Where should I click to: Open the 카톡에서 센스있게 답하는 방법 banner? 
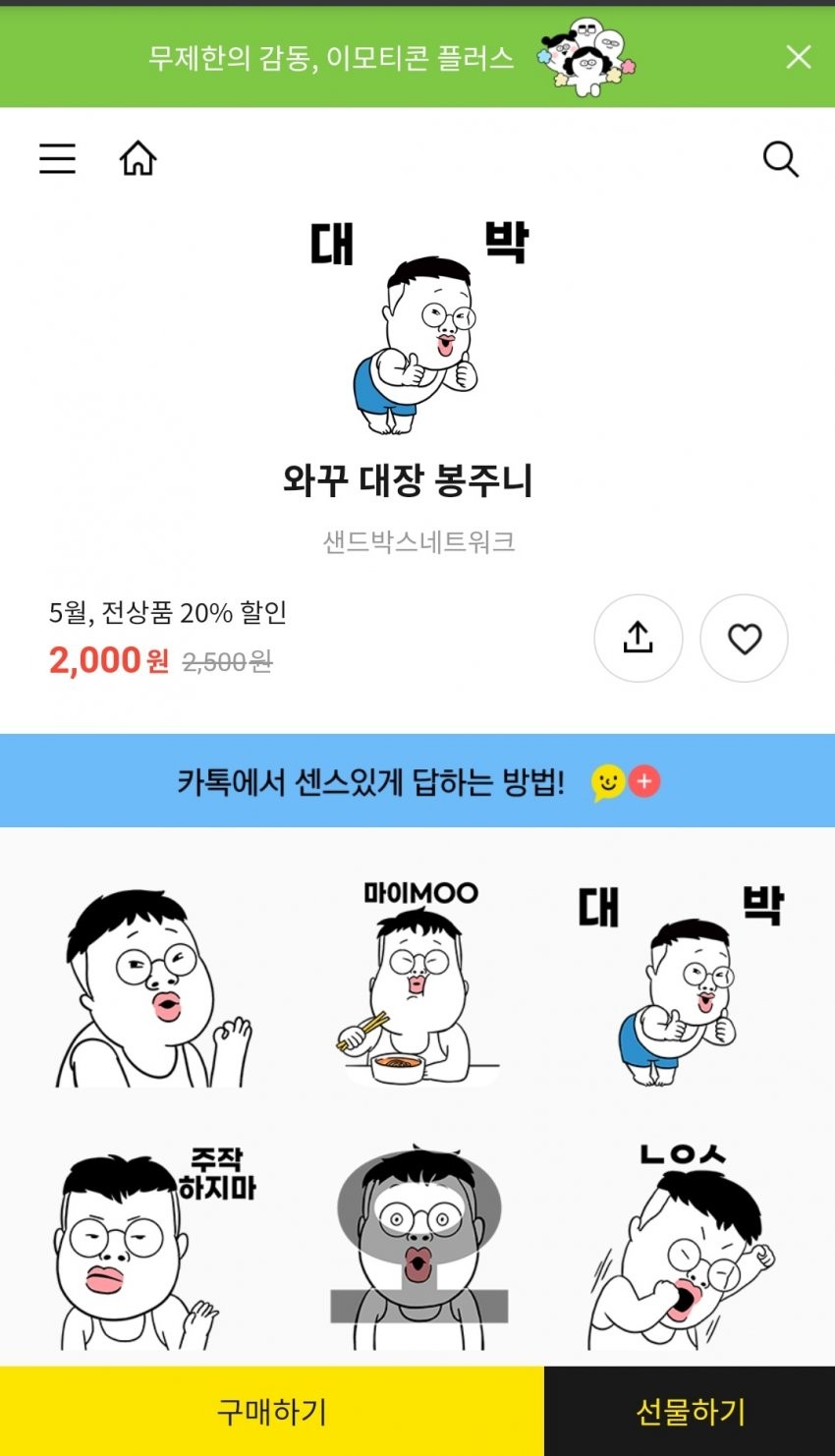pos(417,781)
